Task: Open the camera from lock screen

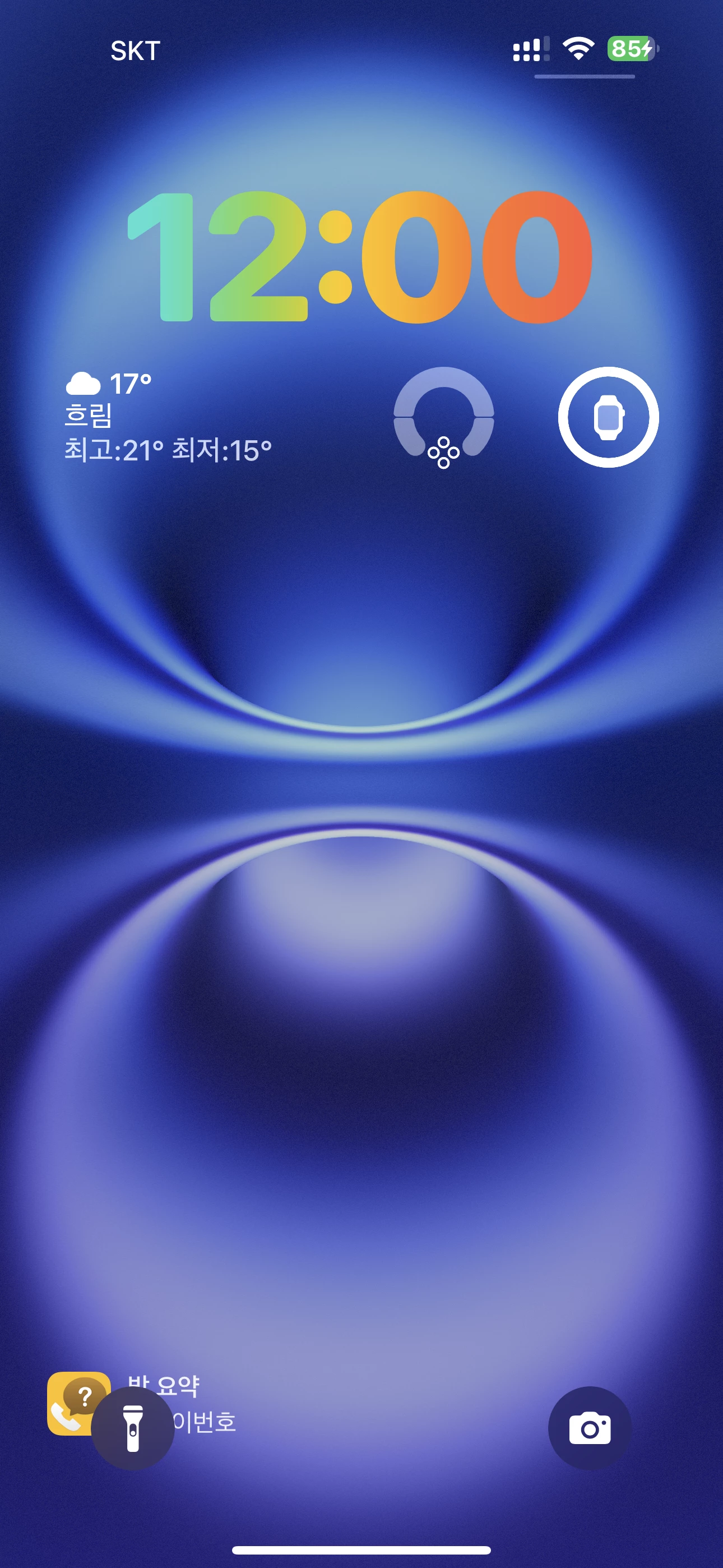Action: coord(590,1428)
